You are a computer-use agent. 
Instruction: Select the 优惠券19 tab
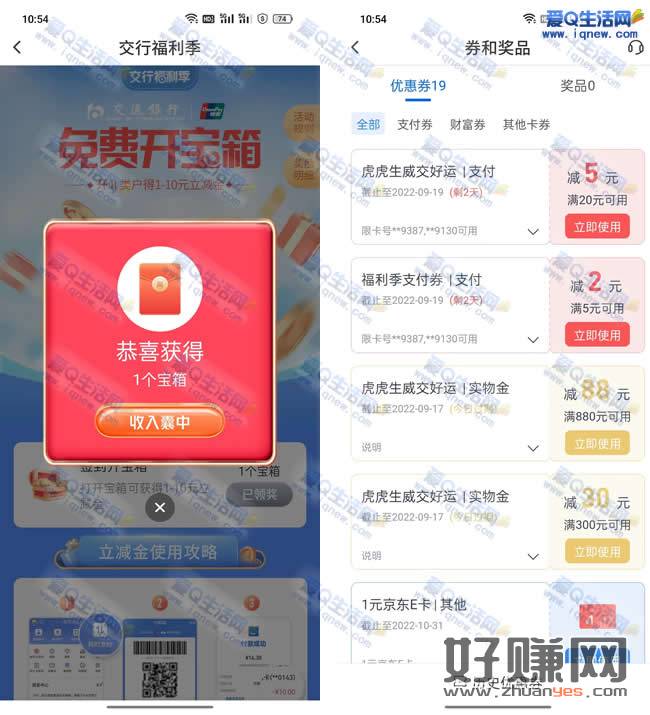click(x=418, y=86)
